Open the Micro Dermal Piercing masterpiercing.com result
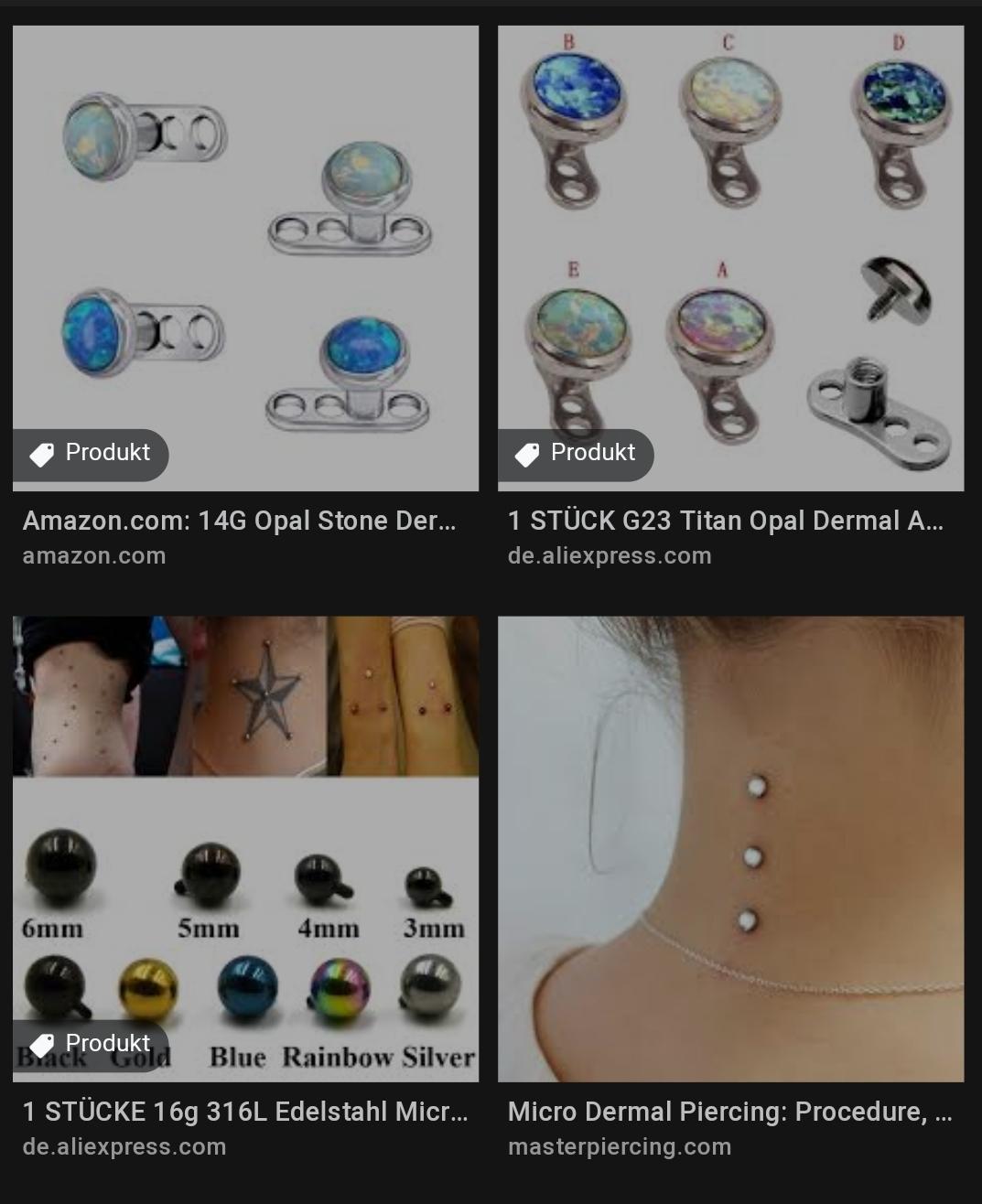This screenshot has width=982, height=1204. click(730, 848)
